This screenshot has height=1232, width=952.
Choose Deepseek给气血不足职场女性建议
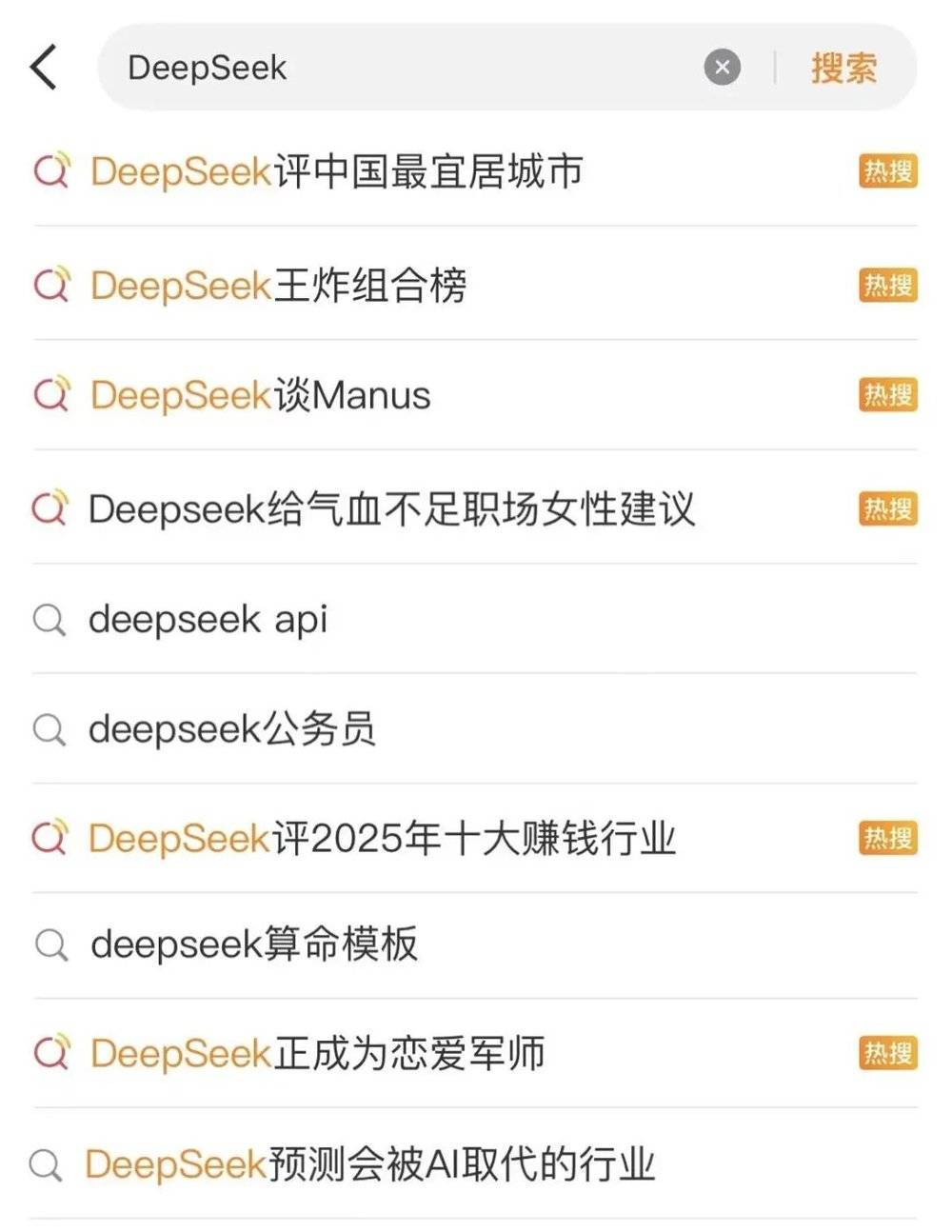click(391, 509)
